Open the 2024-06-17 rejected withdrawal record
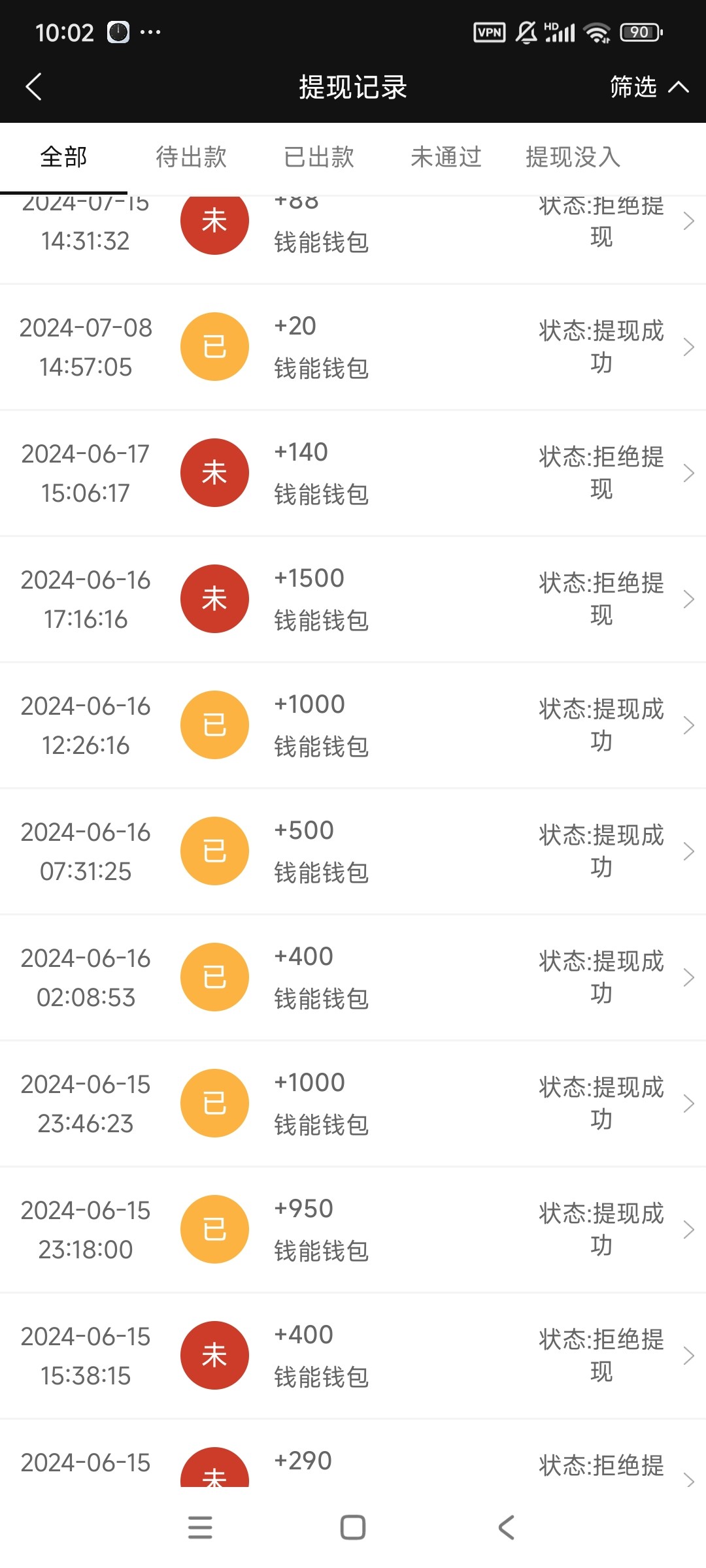Image resolution: width=706 pixels, height=1568 pixels. (353, 472)
